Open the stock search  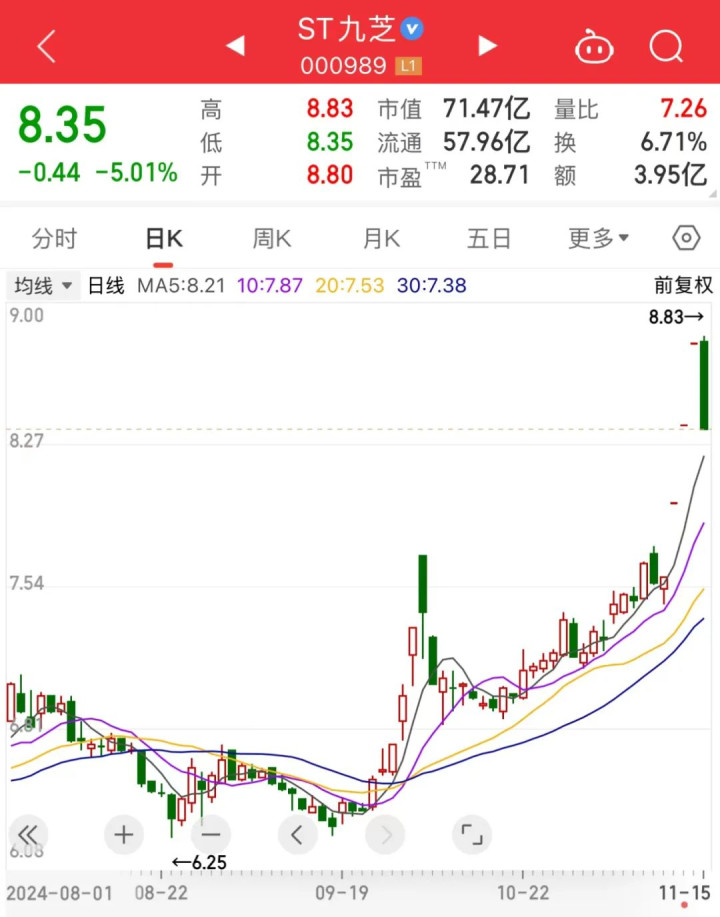(665, 45)
